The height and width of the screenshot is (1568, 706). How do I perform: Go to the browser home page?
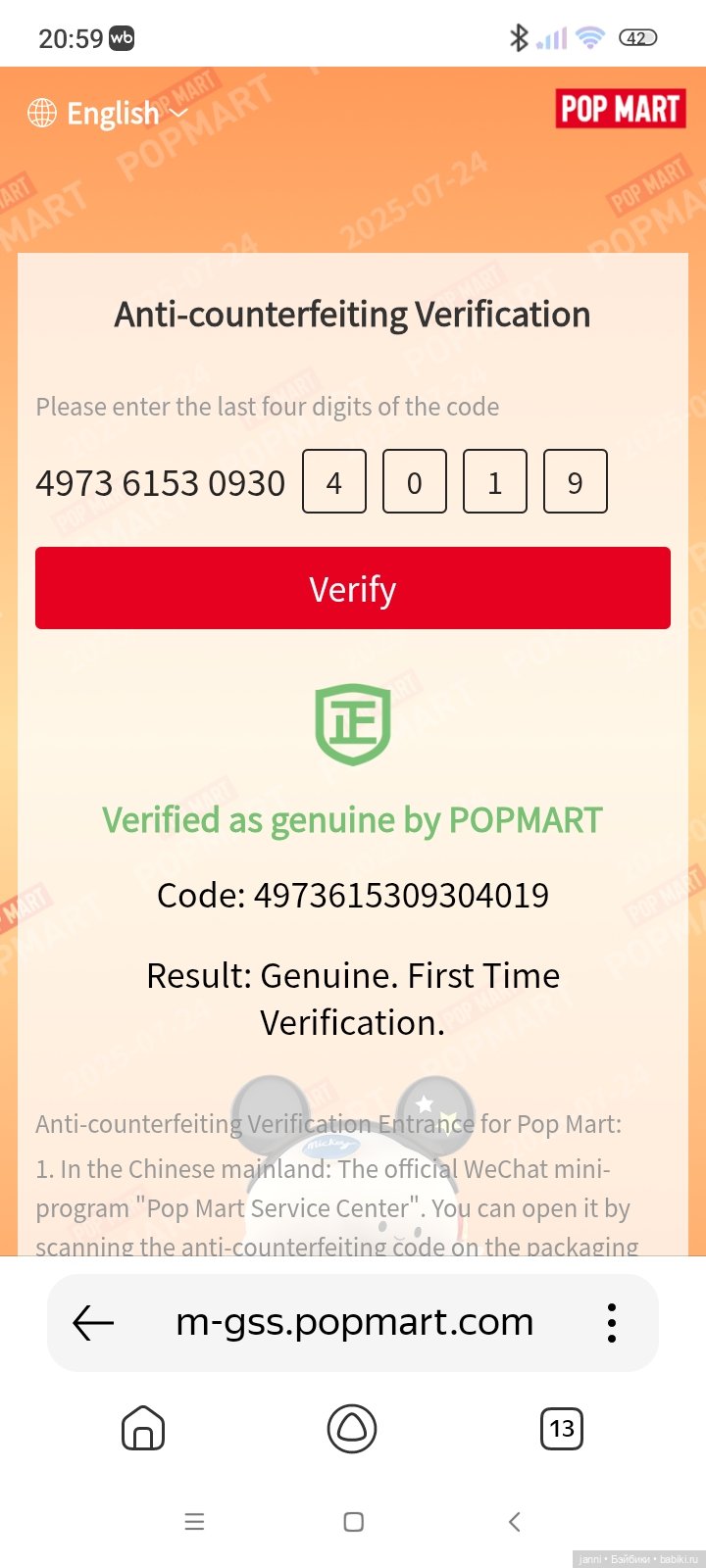[x=143, y=1428]
